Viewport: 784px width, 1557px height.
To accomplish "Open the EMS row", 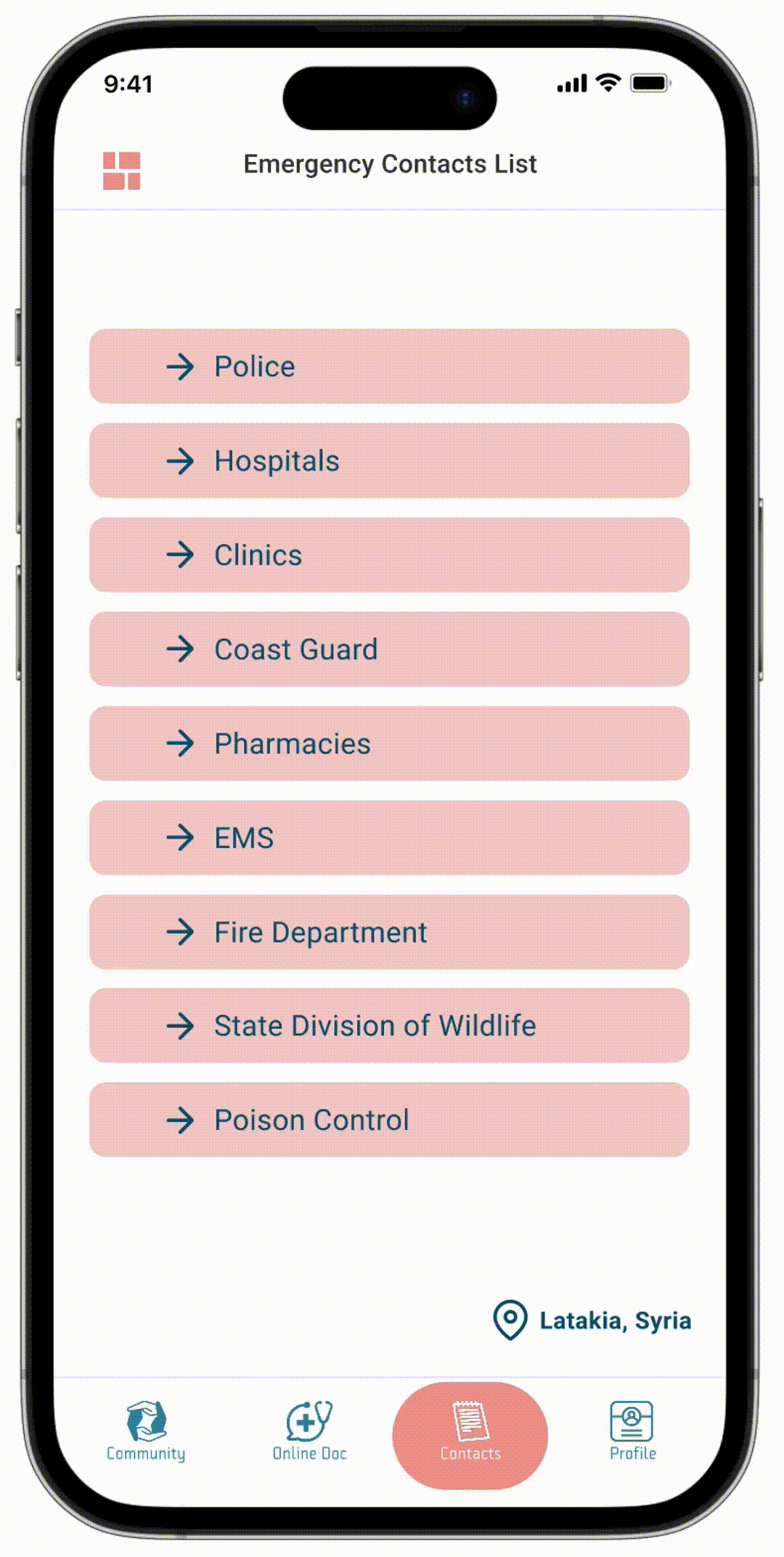I will coord(389,838).
